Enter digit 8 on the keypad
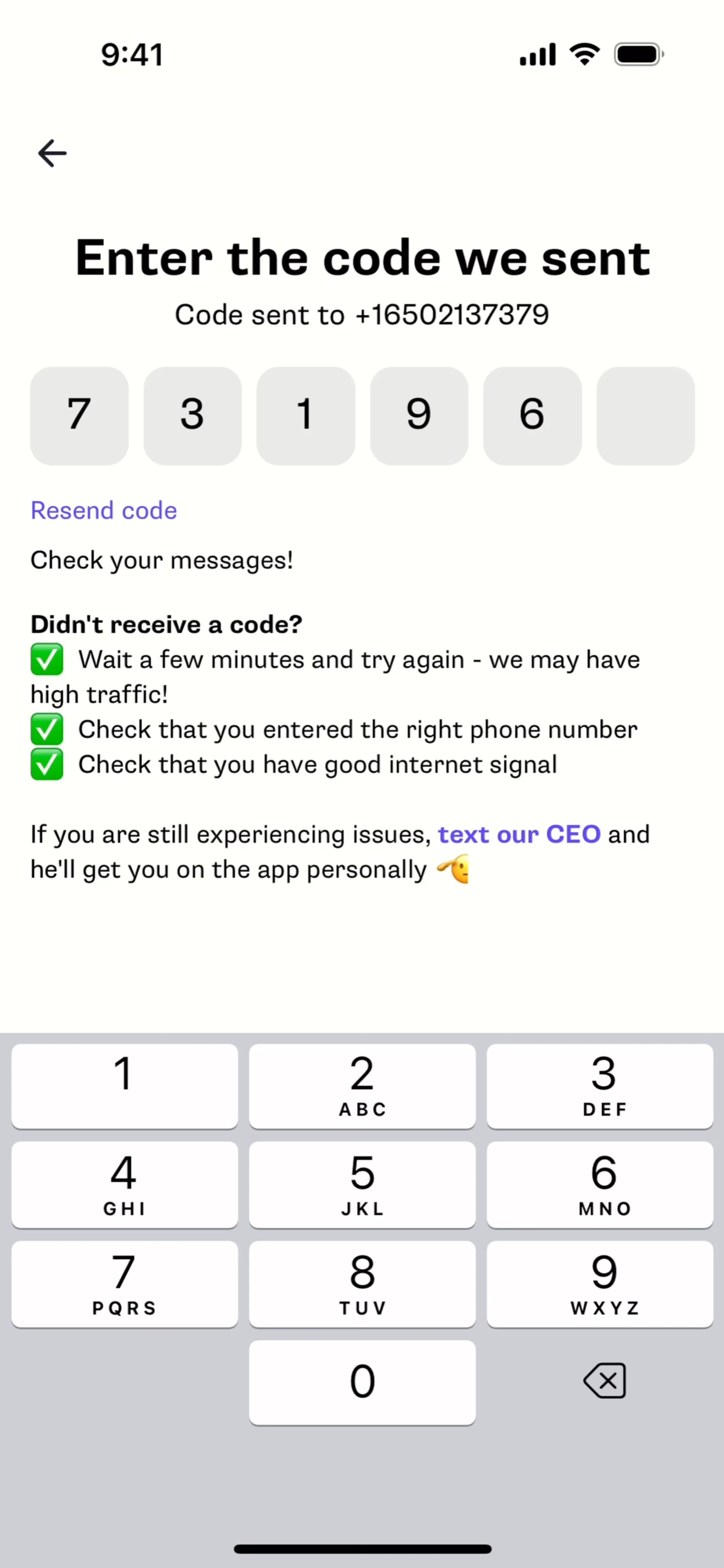 coord(362,1284)
